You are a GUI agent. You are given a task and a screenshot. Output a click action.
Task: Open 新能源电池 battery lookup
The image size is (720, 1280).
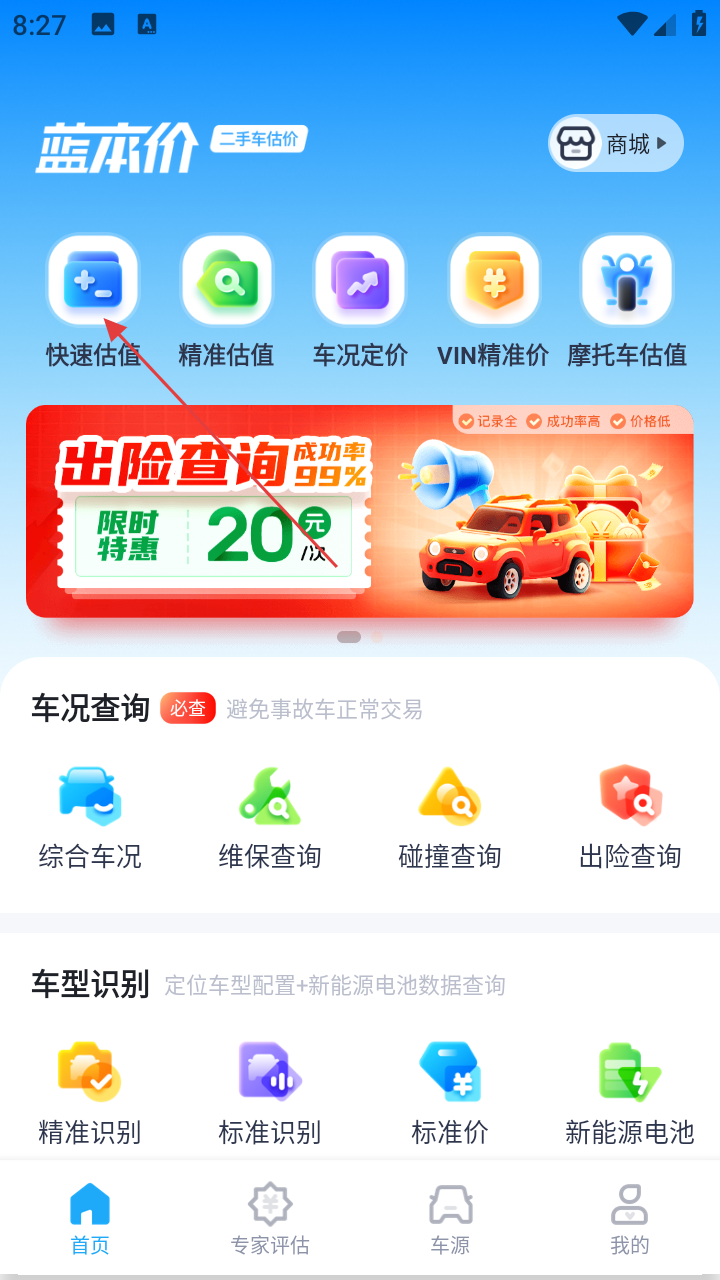(x=630, y=1093)
